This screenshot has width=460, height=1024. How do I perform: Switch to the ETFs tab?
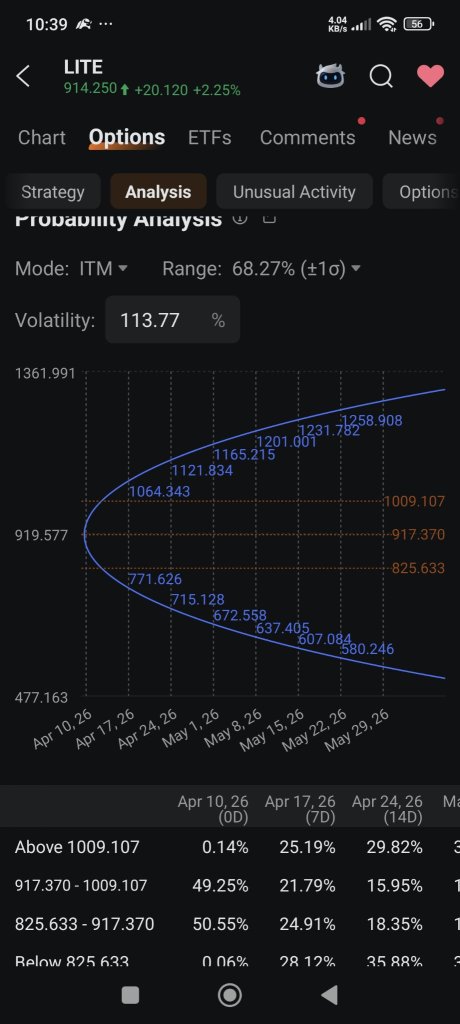point(210,138)
